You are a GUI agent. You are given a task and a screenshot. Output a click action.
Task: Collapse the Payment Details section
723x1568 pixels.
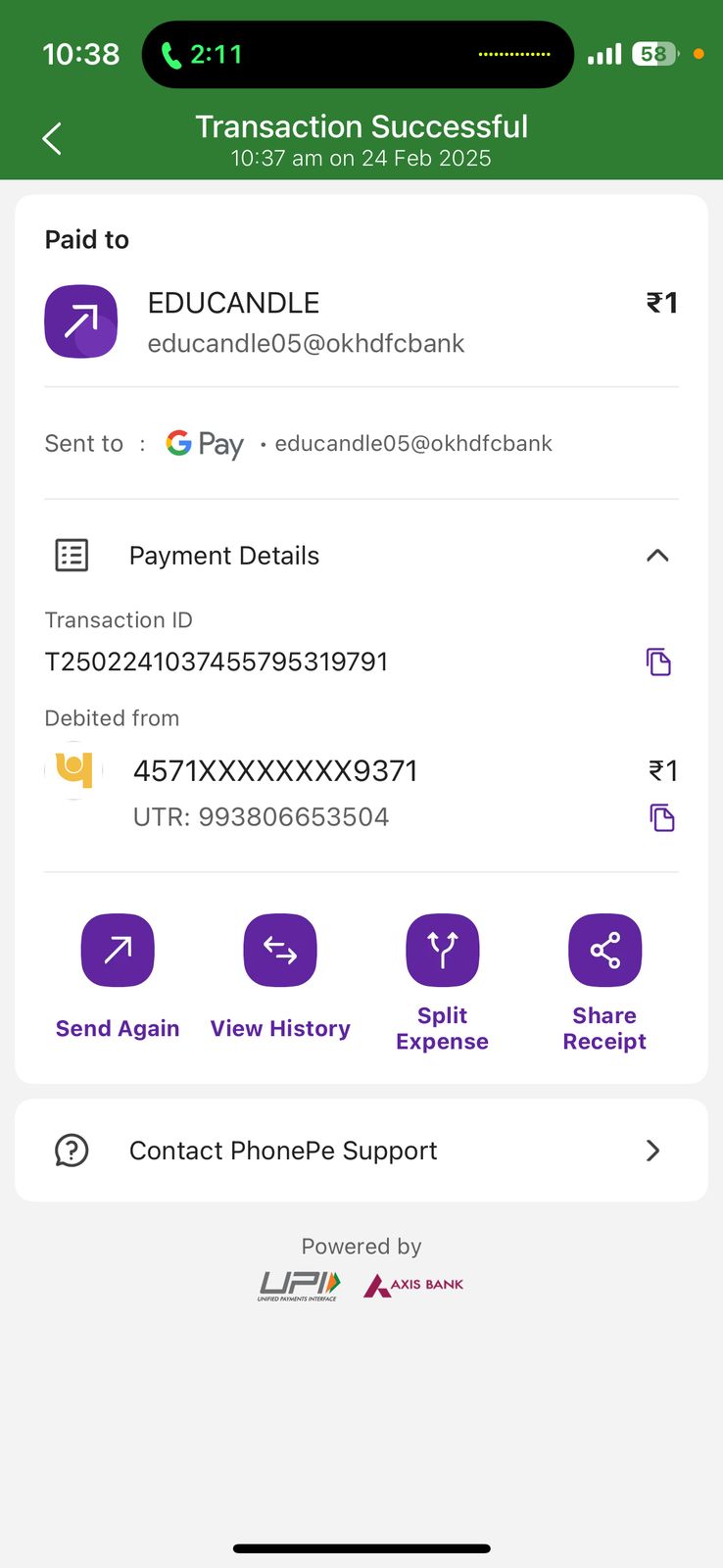657,556
